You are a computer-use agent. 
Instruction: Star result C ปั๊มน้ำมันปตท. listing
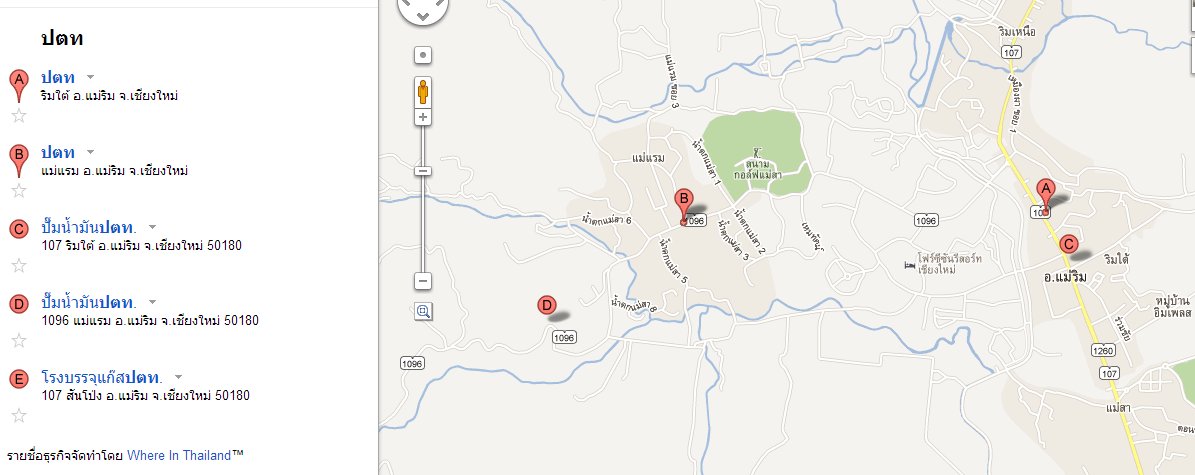pyautogui.click(x=17, y=265)
